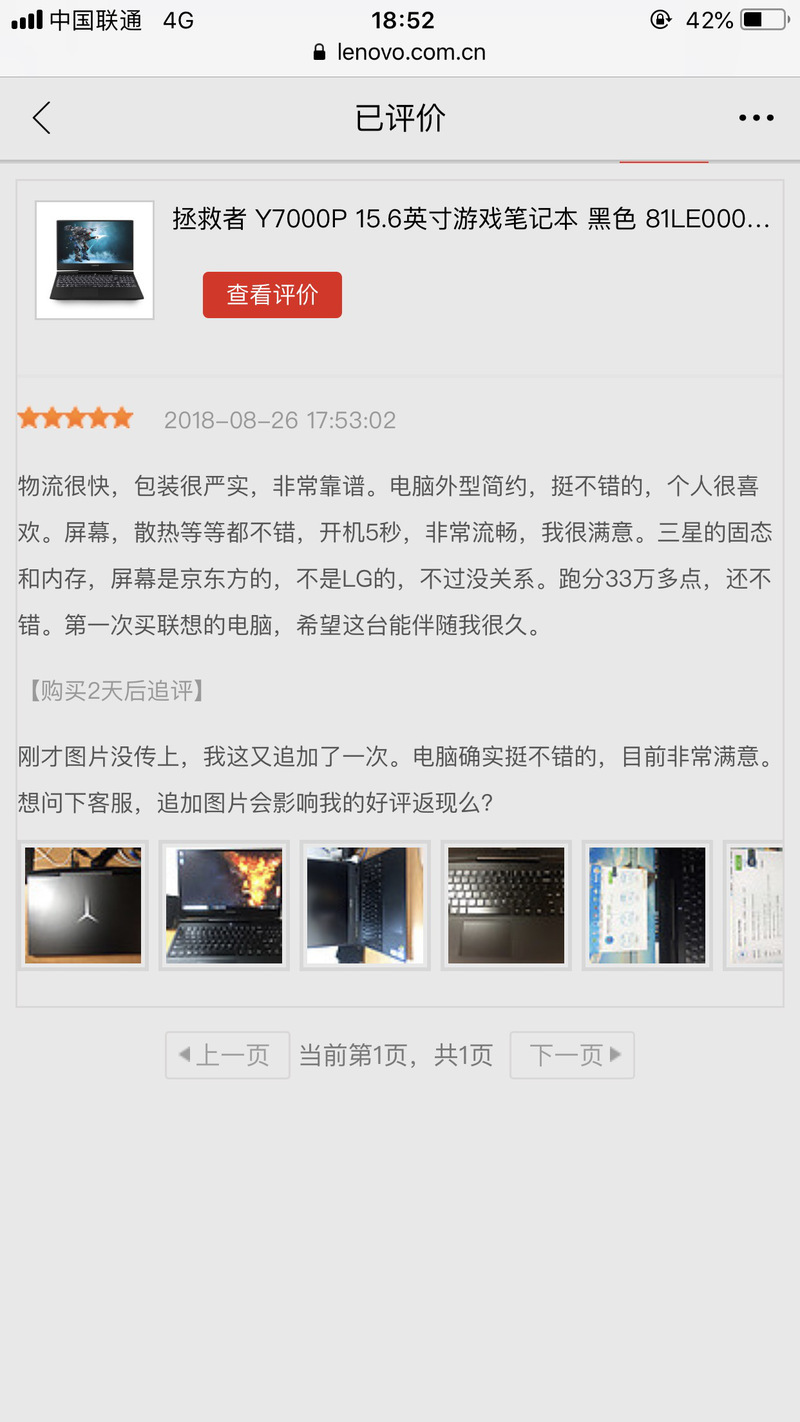Tap the 查看评价 red button
Screen dimensions: 800x1422
pyautogui.click(x=272, y=295)
